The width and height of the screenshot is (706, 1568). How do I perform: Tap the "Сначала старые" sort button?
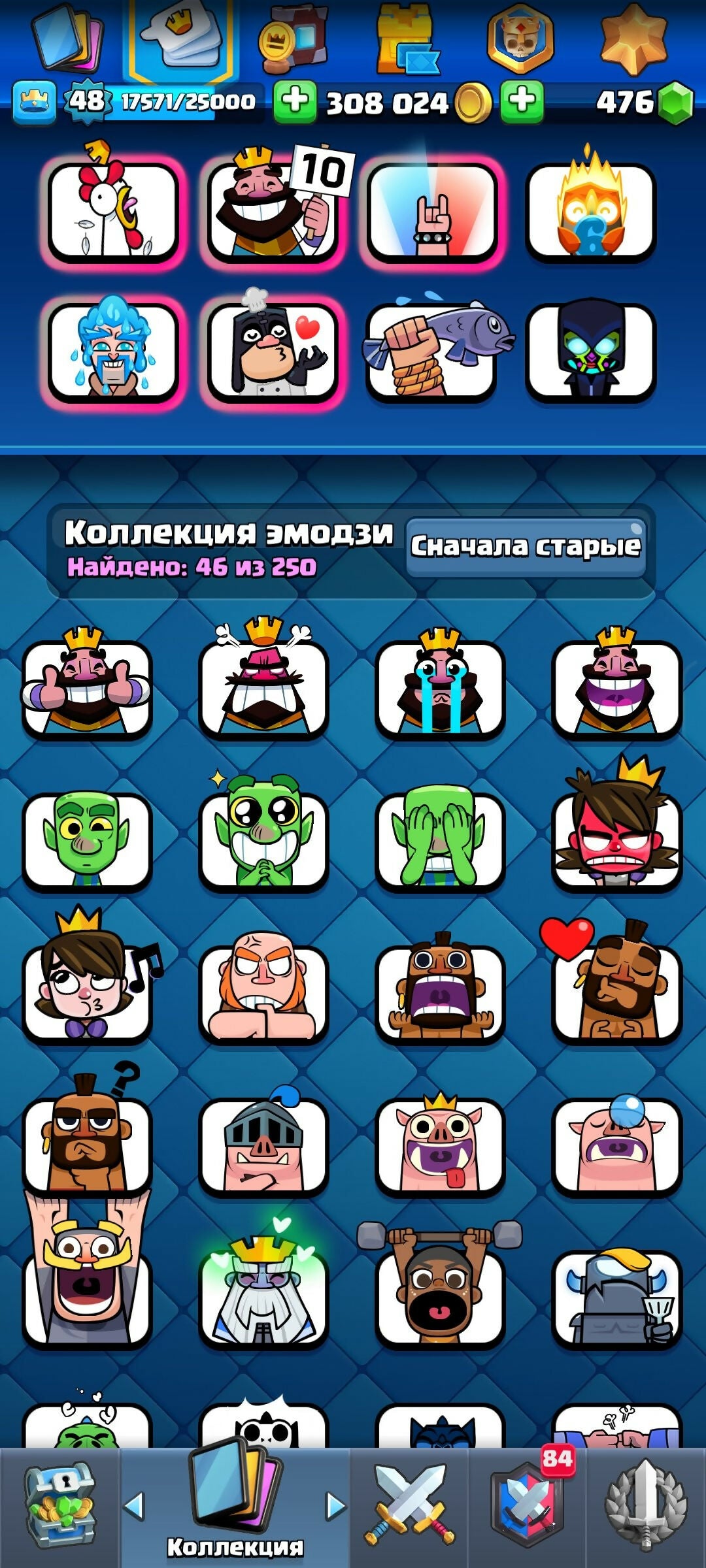click(526, 547)
